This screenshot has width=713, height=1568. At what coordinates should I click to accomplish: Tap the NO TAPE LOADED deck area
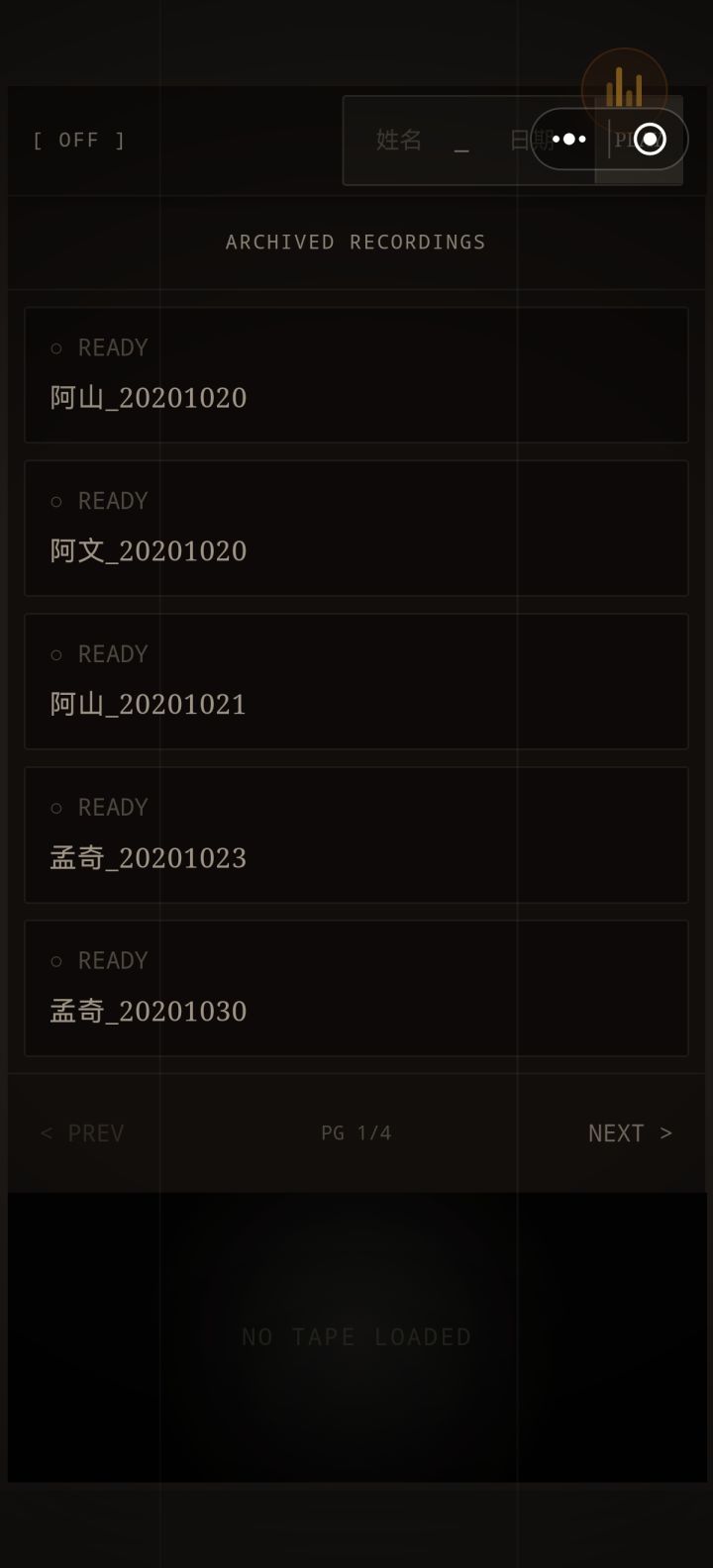pyautogui.click(x=356, y=1336)
